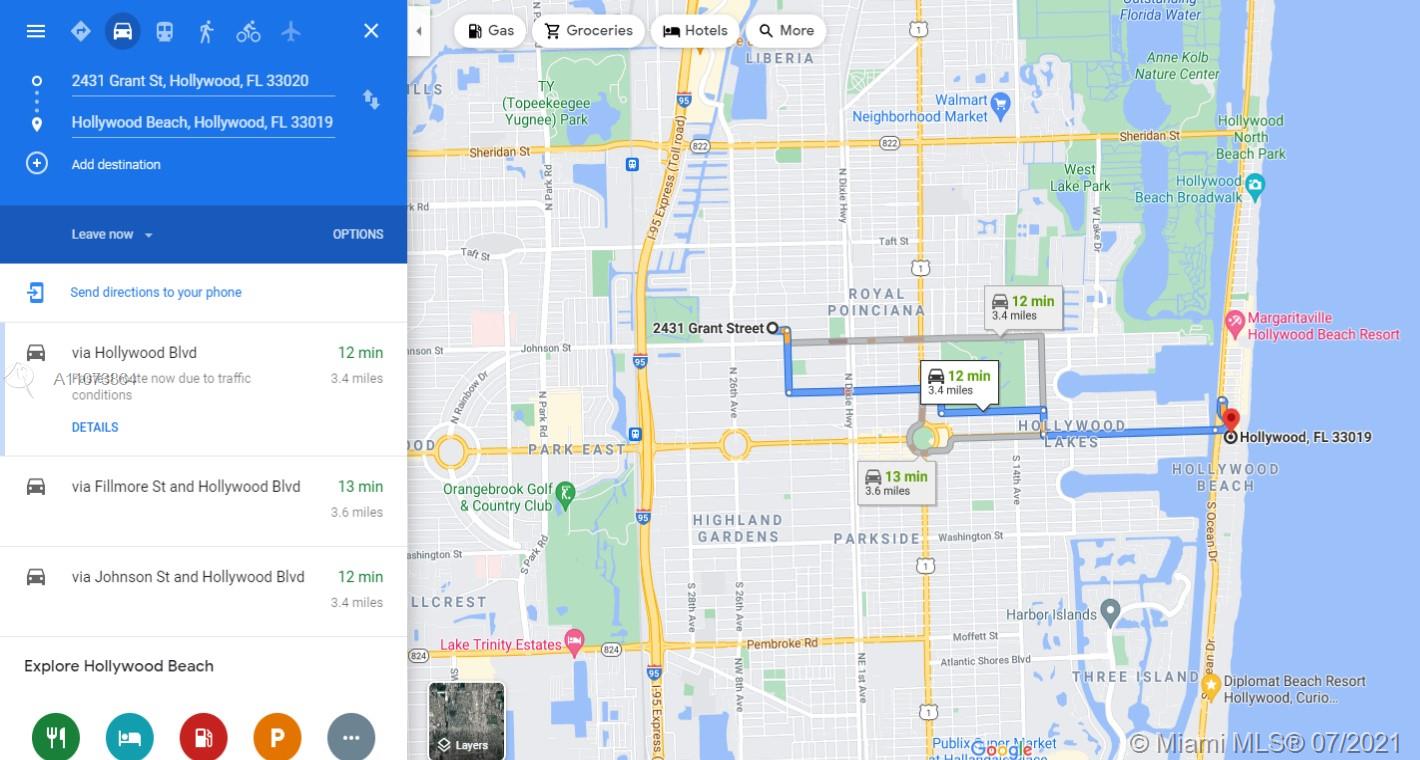Image resolution: width=1420 pixels, height=760 pixels.
Task: Close the directions panel
Action: click(371, 31)
